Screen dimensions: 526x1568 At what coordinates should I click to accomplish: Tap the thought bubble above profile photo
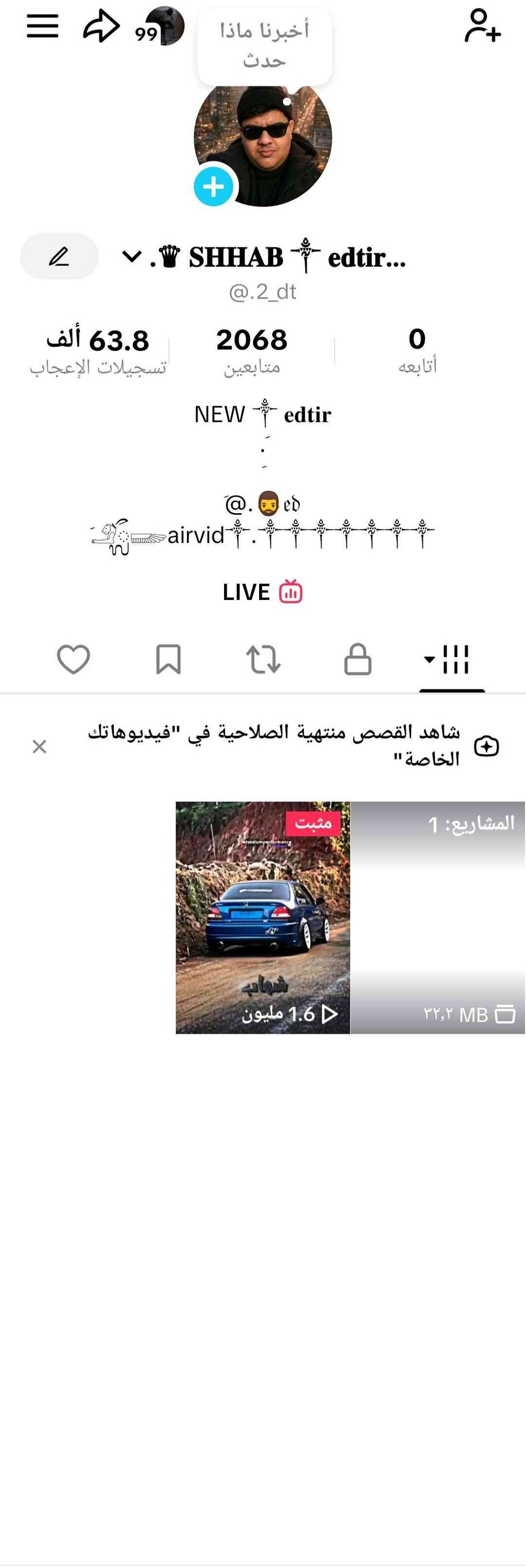[264, 45]
